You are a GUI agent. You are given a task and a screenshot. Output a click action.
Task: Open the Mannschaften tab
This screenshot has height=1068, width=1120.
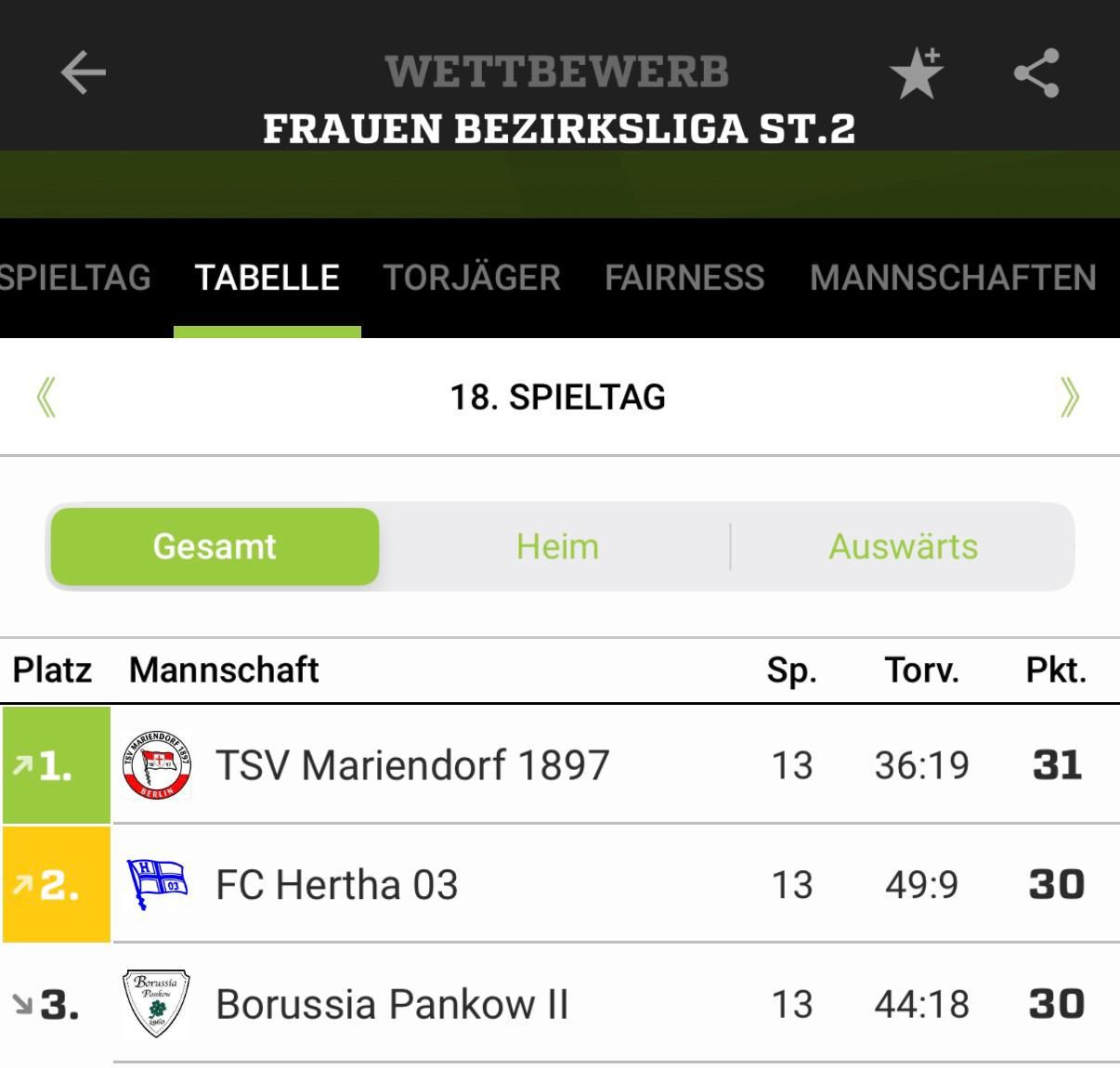(x=953, y=278)
